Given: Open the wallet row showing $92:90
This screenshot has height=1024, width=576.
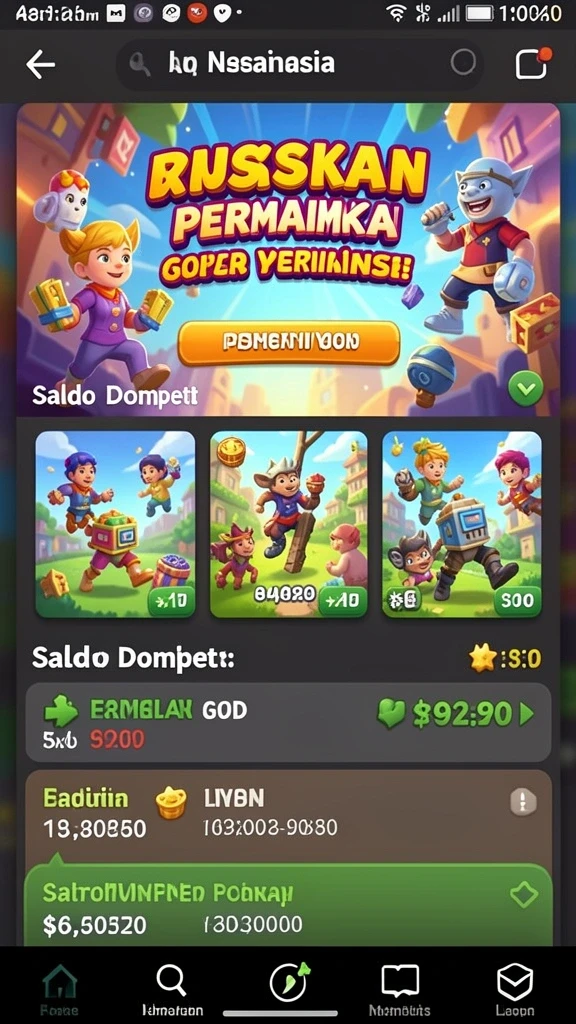Looking at the screenshot, I should 288,723.
